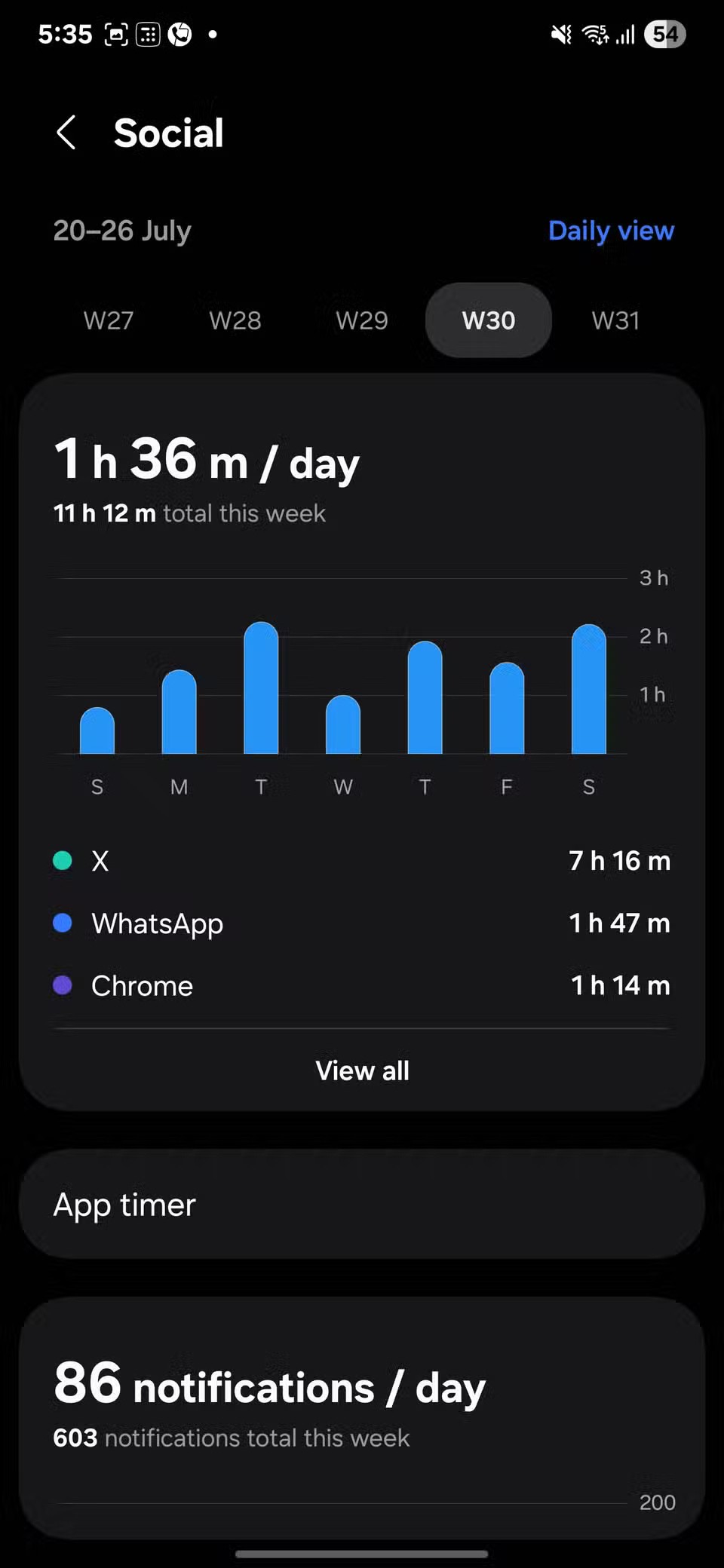Jump to week W31
724x1568 pixels.
pos(615,320)
